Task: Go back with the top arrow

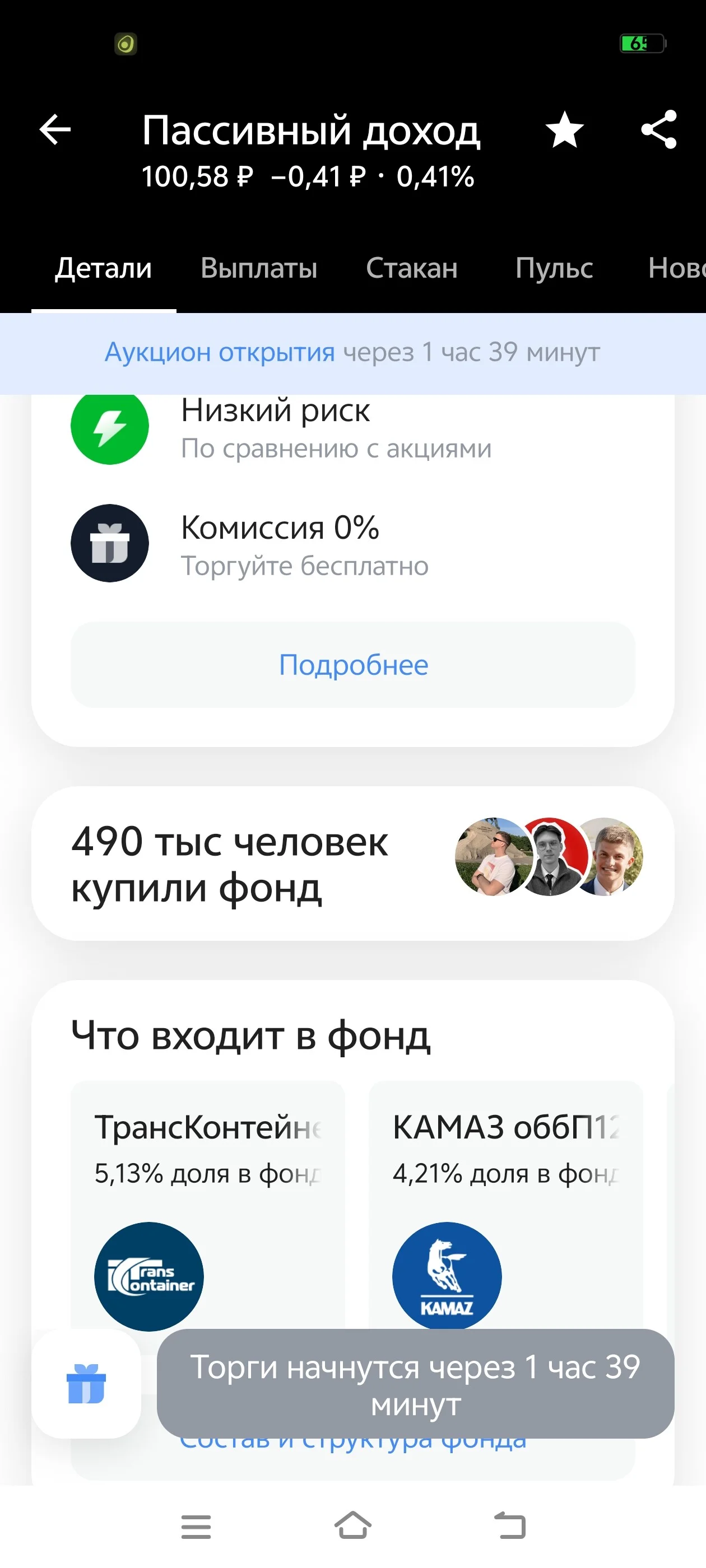Action: click(55, 130)
